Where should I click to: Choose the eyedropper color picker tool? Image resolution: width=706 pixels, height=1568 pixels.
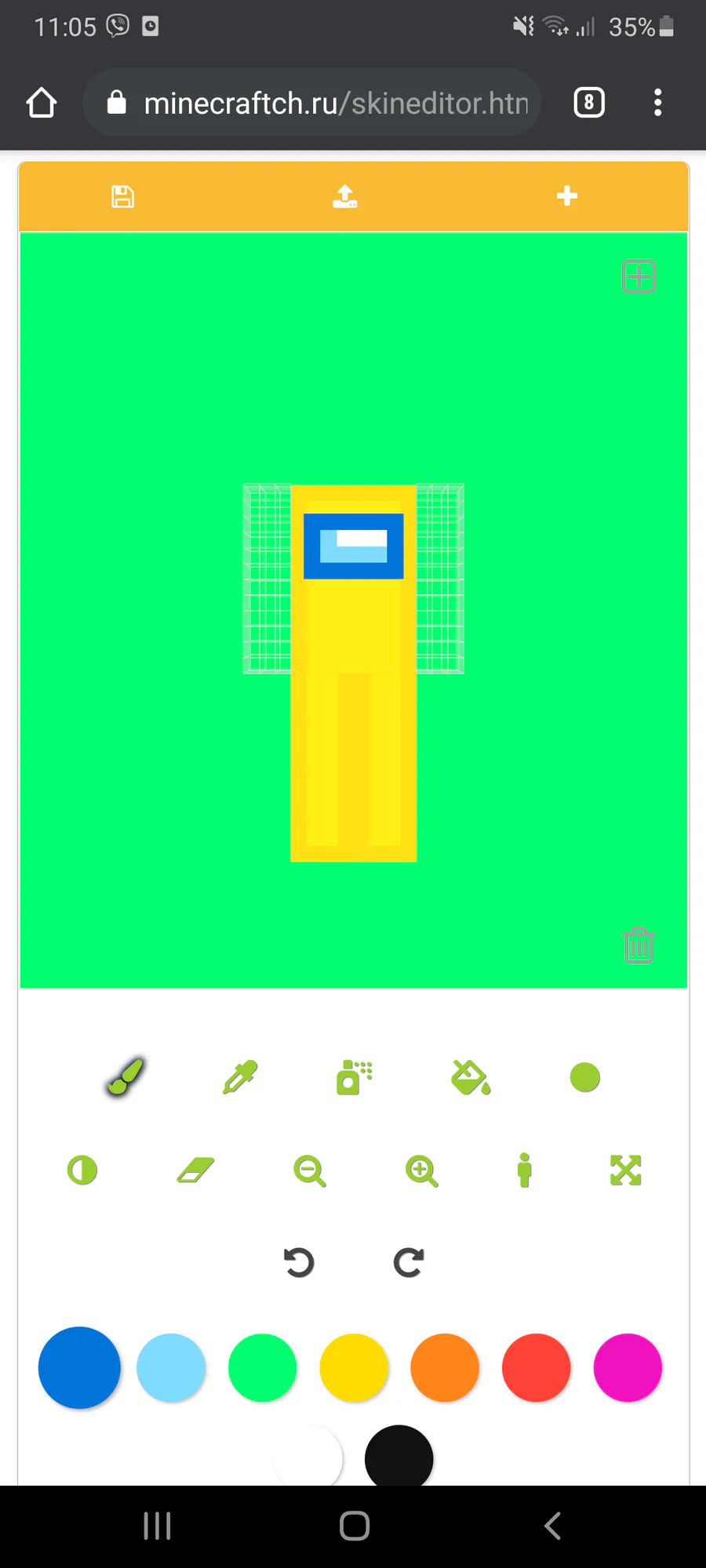[x=240, y=1077]
